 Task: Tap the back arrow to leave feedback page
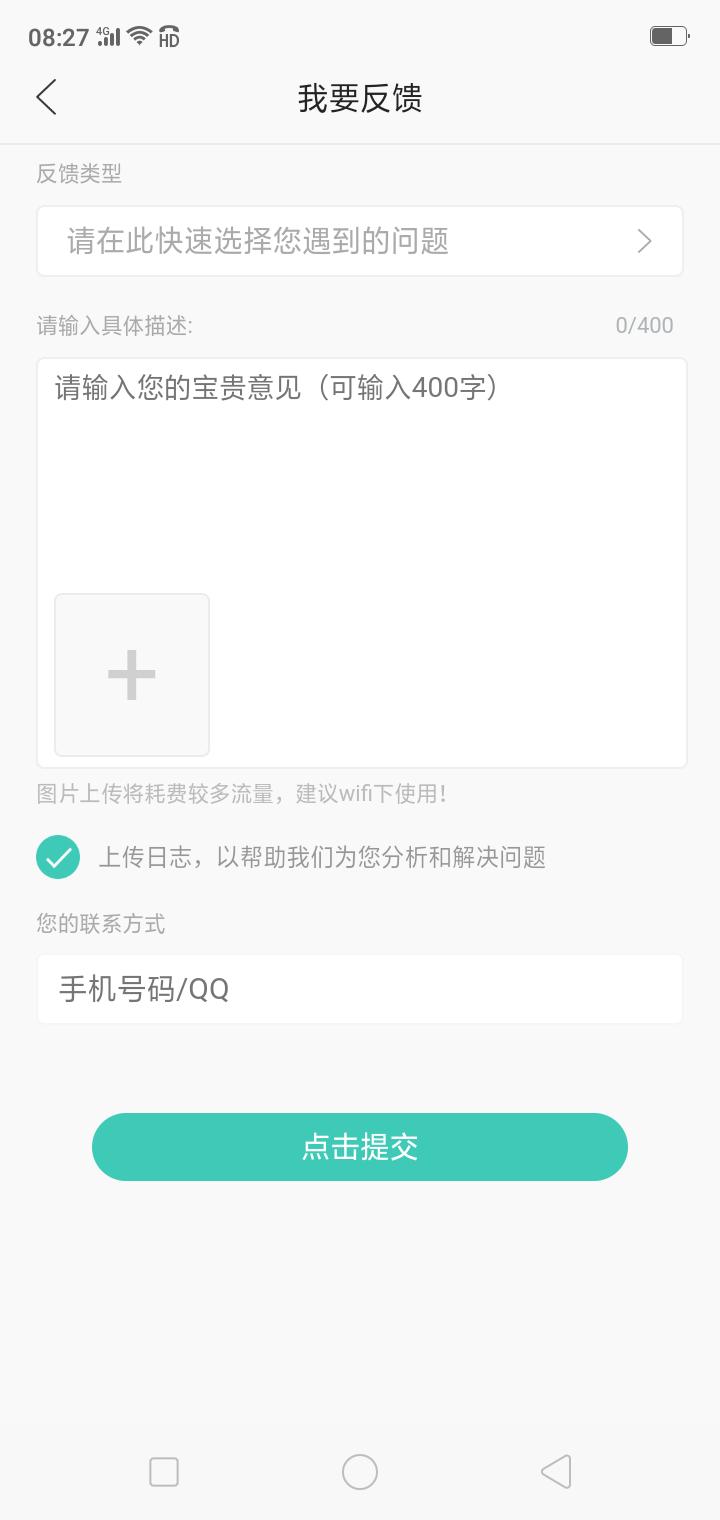click(x=45, y=97)
